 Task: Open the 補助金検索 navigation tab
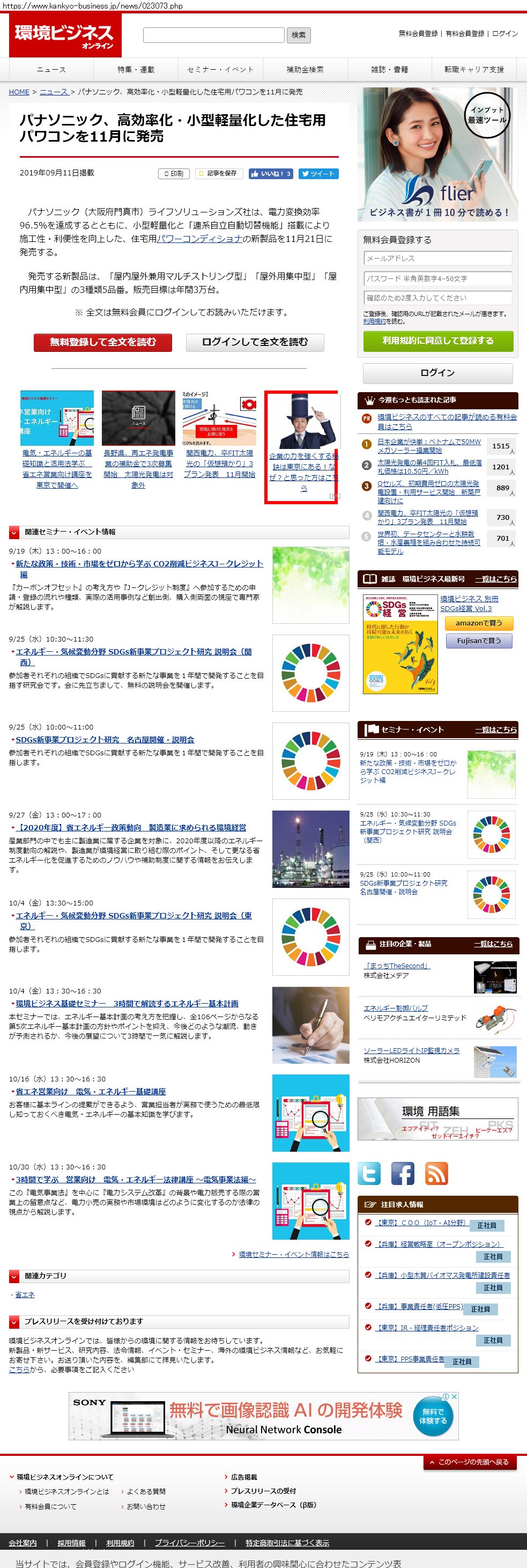tap(305, 69)
